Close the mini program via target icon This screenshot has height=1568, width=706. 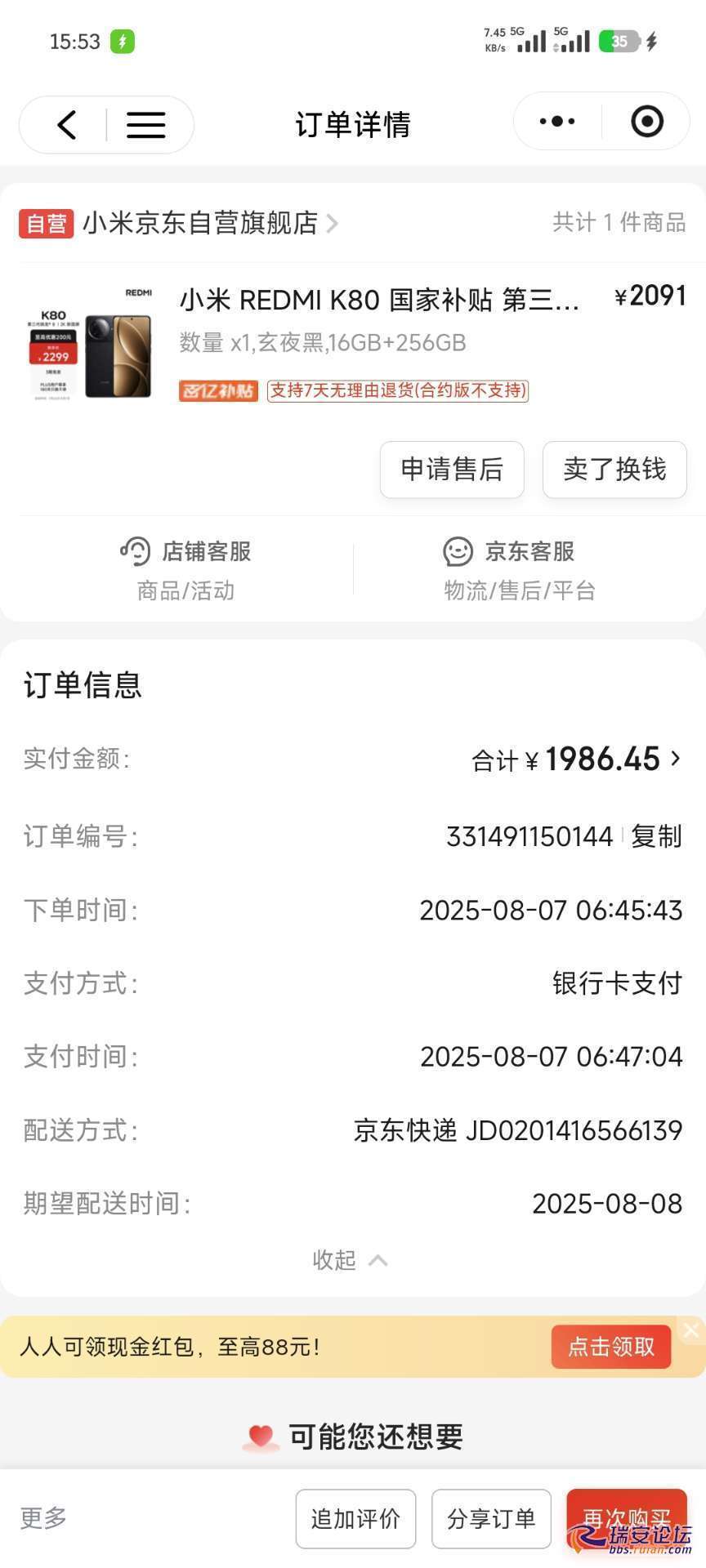coord(647,122)
